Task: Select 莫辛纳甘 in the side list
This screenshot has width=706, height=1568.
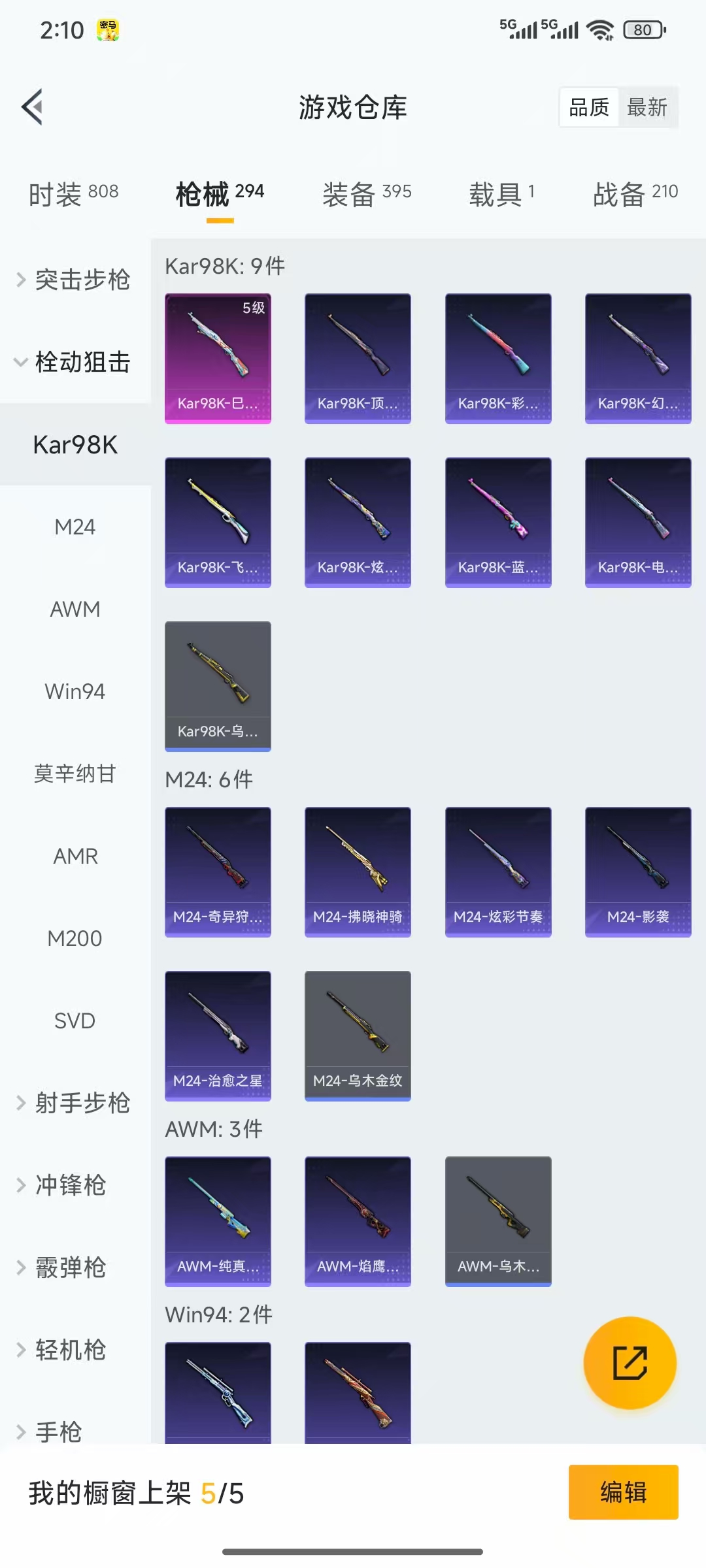Action: click(x=75, y=774)
